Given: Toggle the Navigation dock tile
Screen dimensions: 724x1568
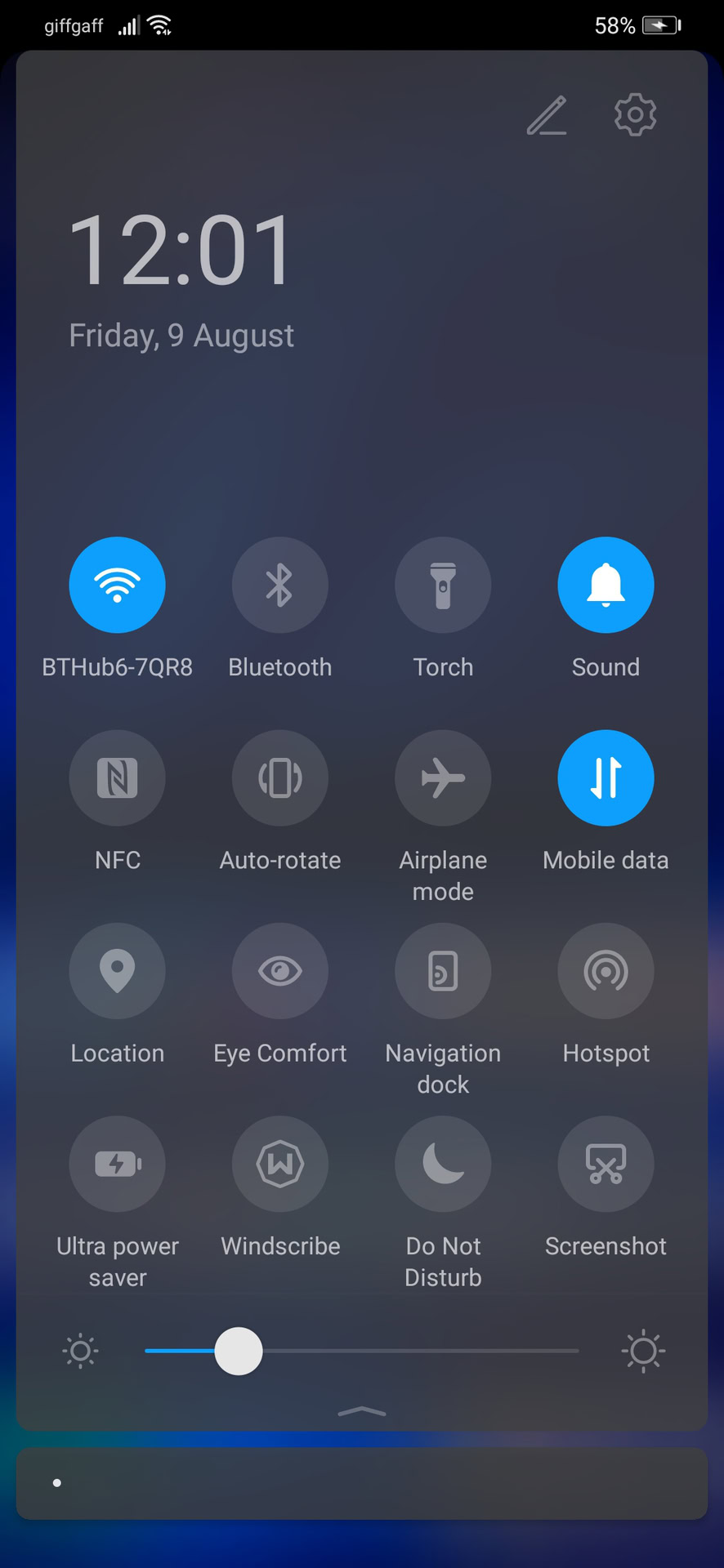Looking at the screenshot, I should click(x=443, y=970).
